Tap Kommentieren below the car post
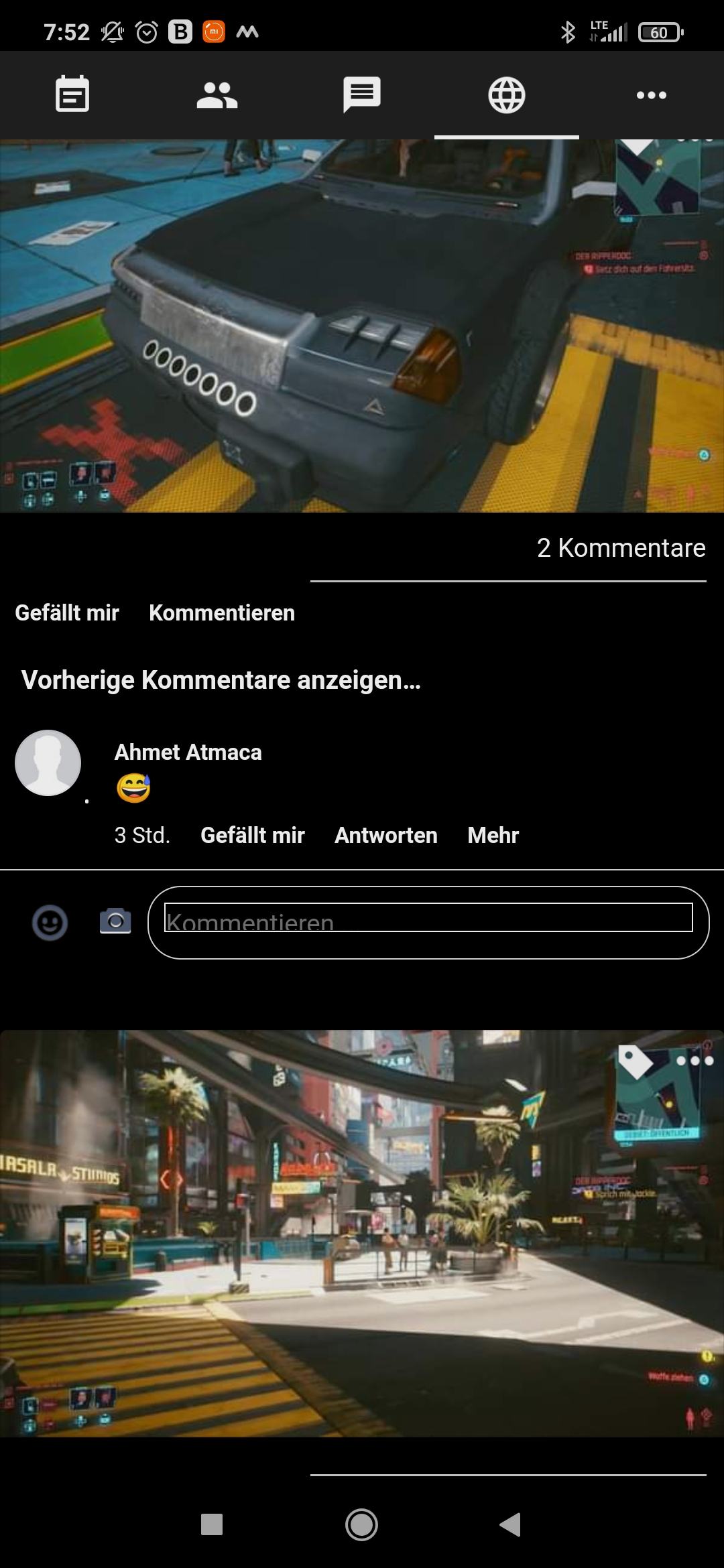 (x=222, y=612)
